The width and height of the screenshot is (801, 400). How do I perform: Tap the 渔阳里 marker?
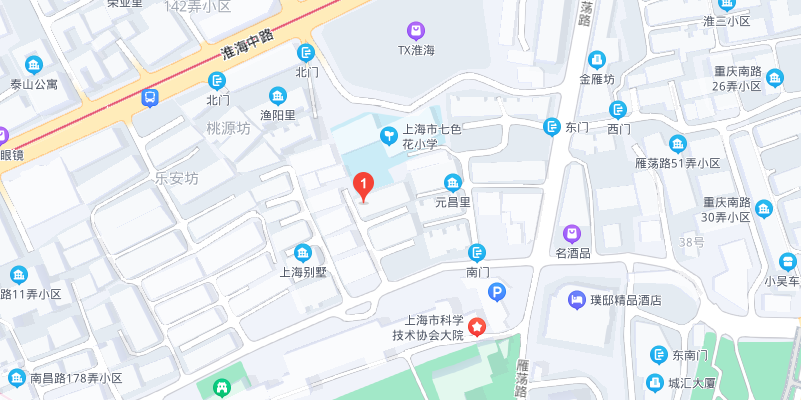278,96
